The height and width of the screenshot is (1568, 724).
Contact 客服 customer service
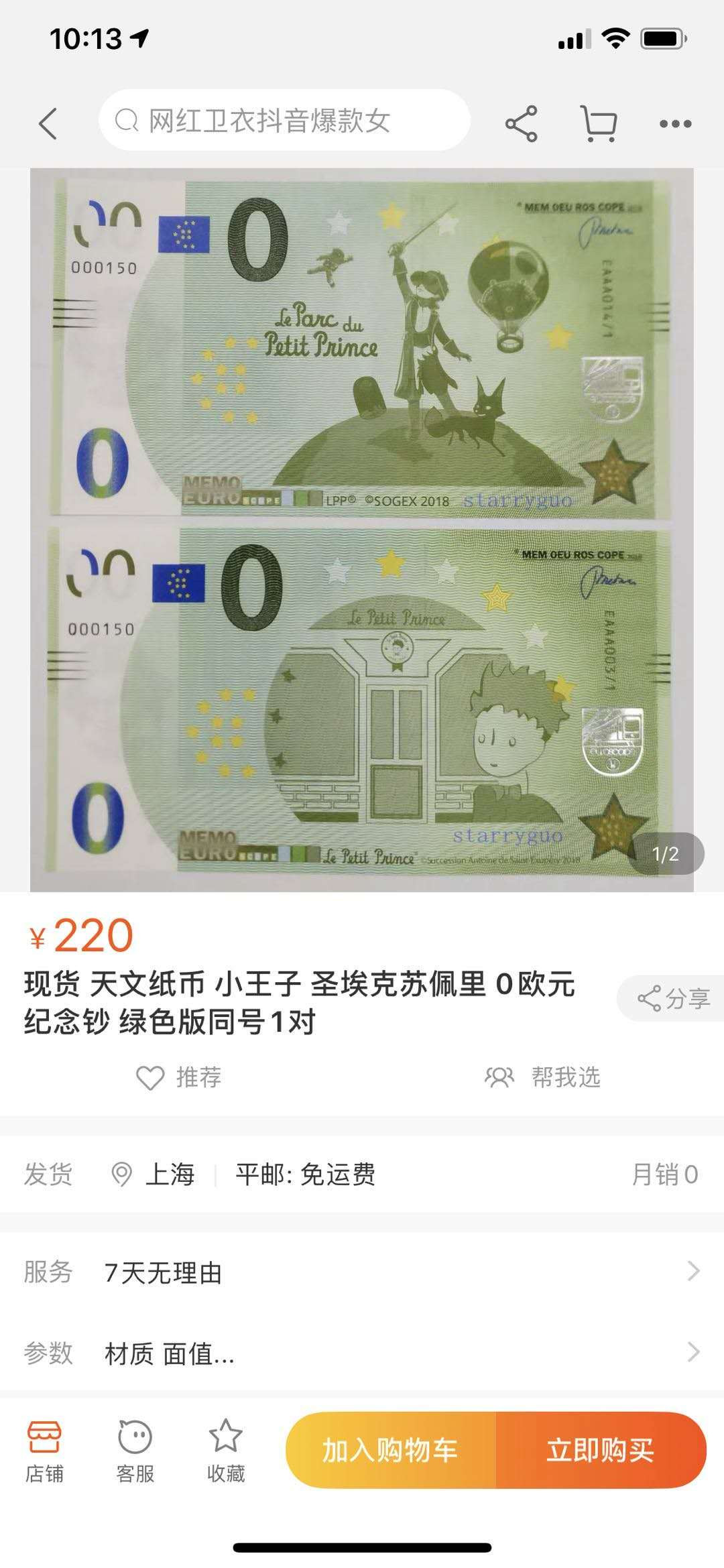135,1451
